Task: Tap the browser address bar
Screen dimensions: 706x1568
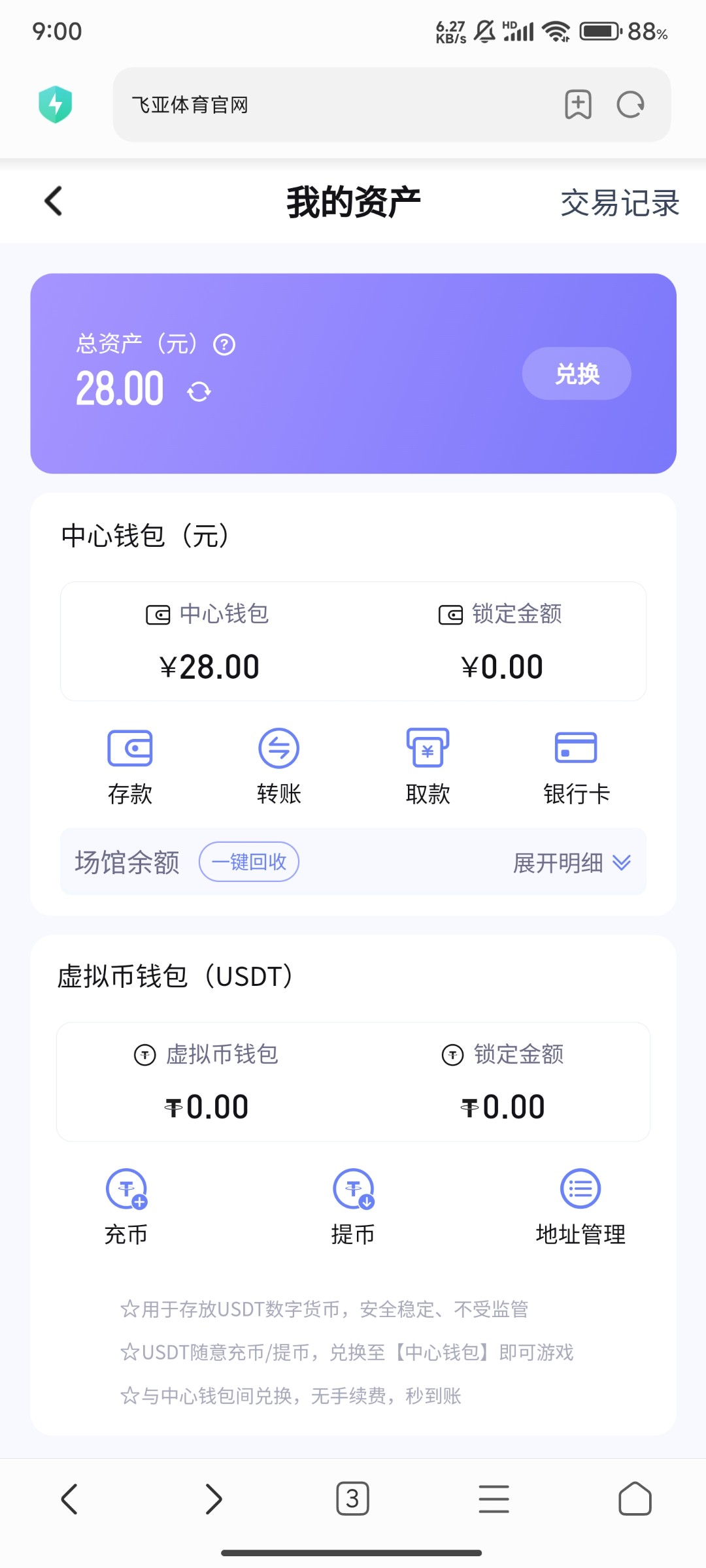Action: pyautogui.click(x=333, y=105)
